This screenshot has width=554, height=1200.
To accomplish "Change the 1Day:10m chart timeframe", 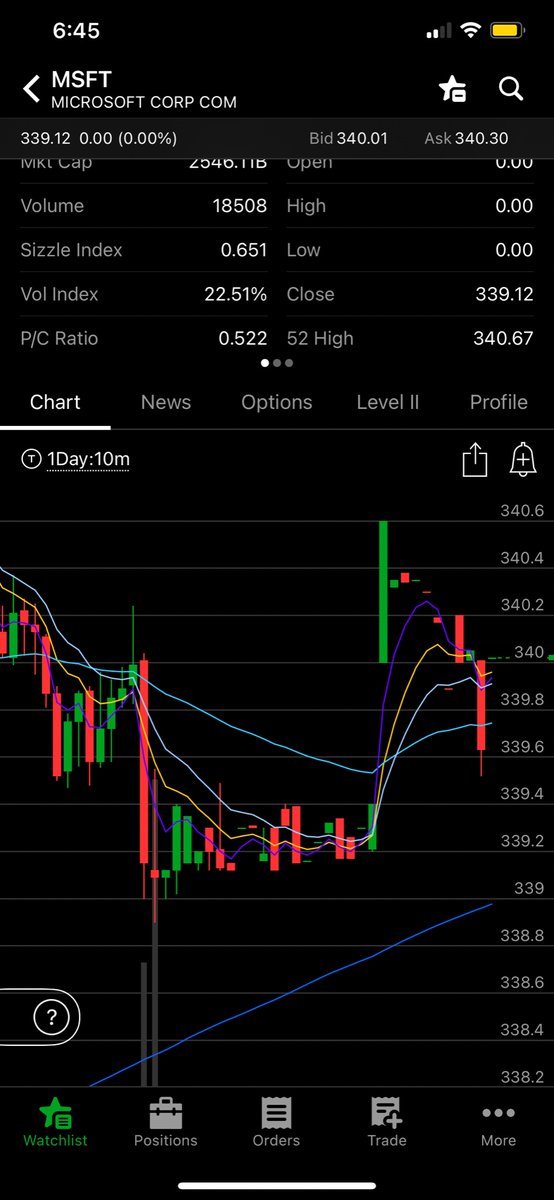I will pyautogui.click(x=76, y=460).
